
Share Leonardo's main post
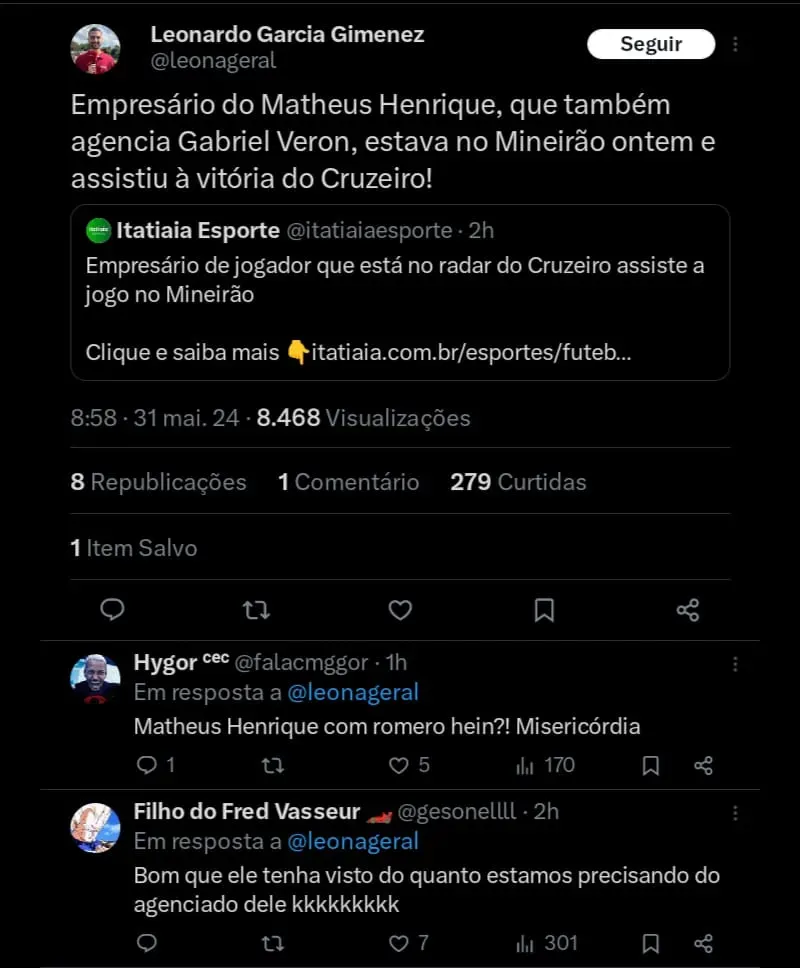688,609
